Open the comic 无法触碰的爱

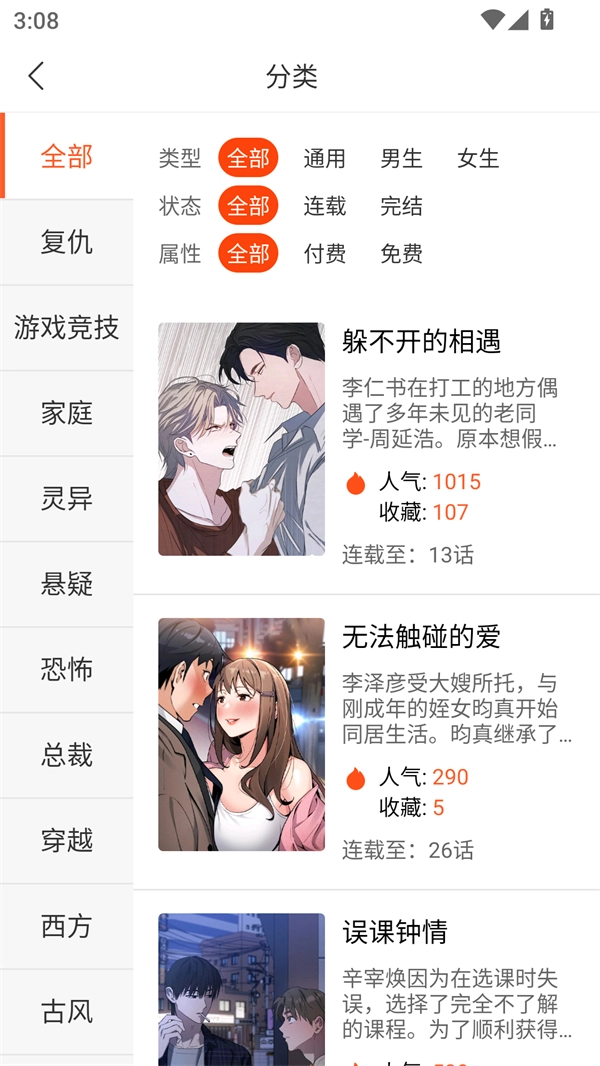(x=421, y=636)
